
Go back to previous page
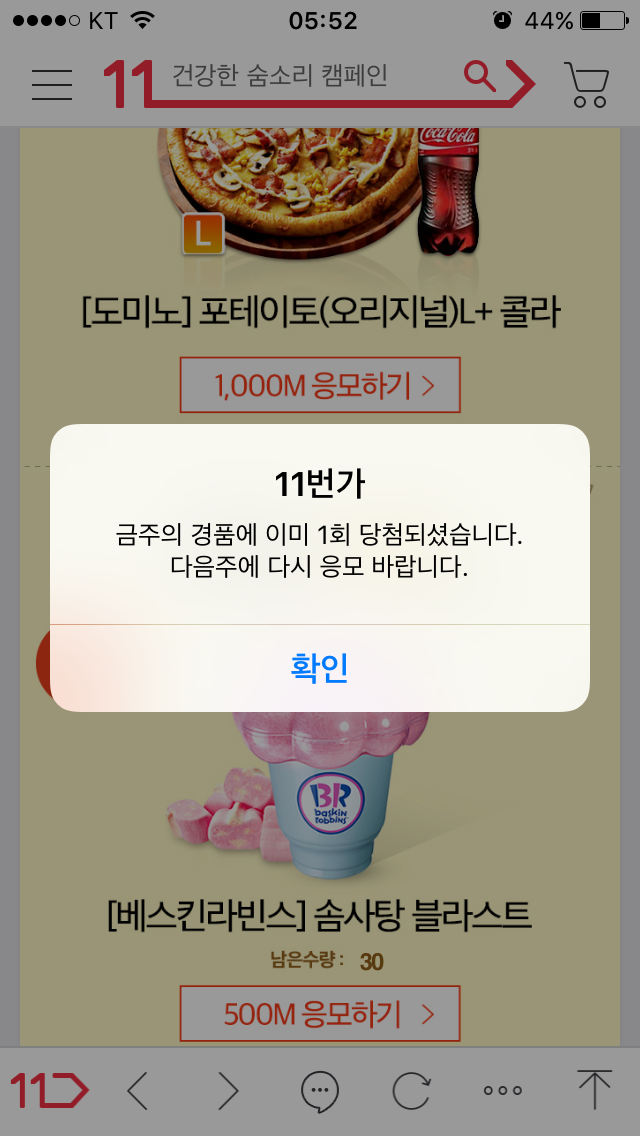tap(138, 1090)
